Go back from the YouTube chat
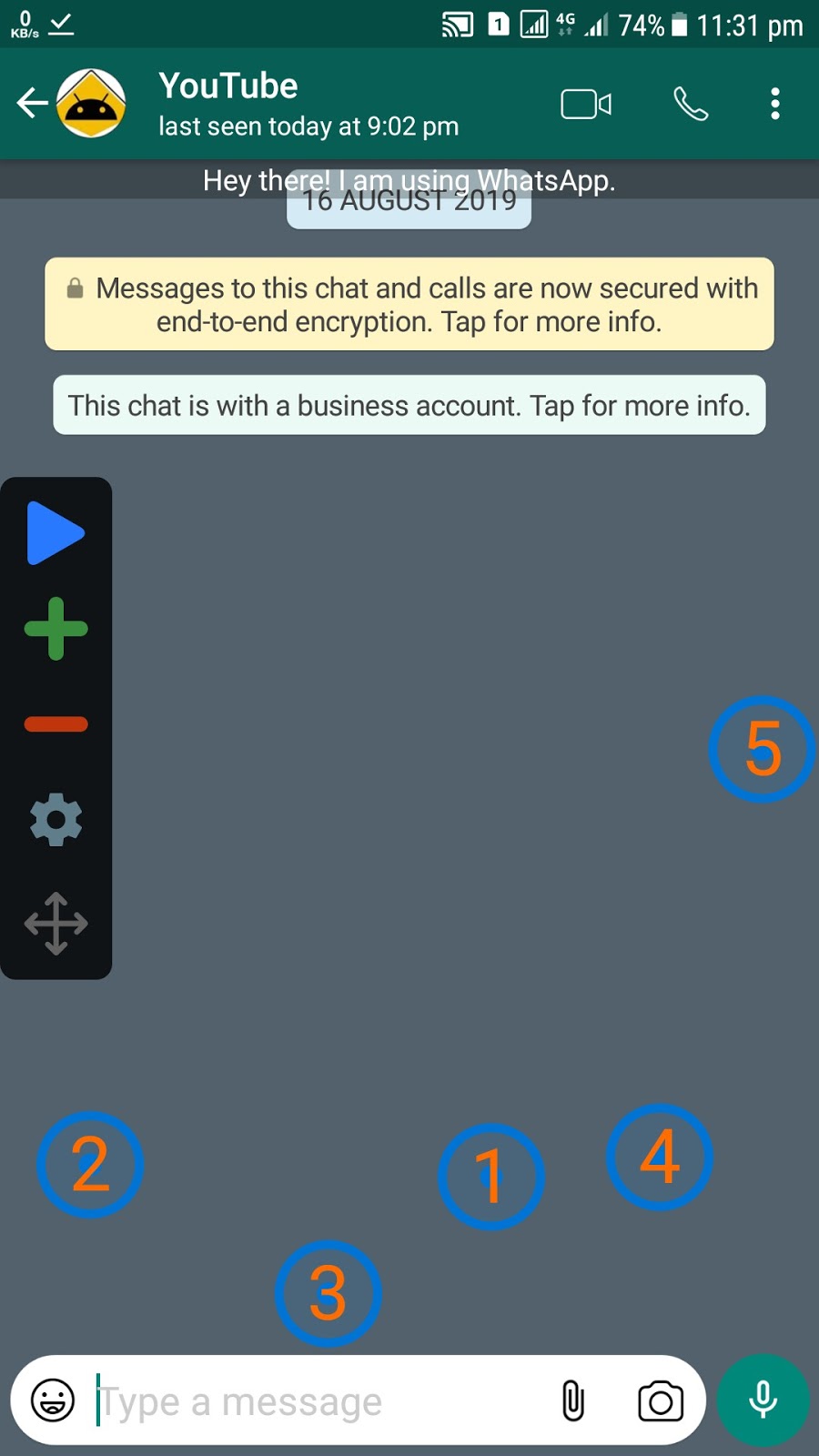The height and width of the screenshot is (1456, 819). pyautogui.click(x=32, y=103)
